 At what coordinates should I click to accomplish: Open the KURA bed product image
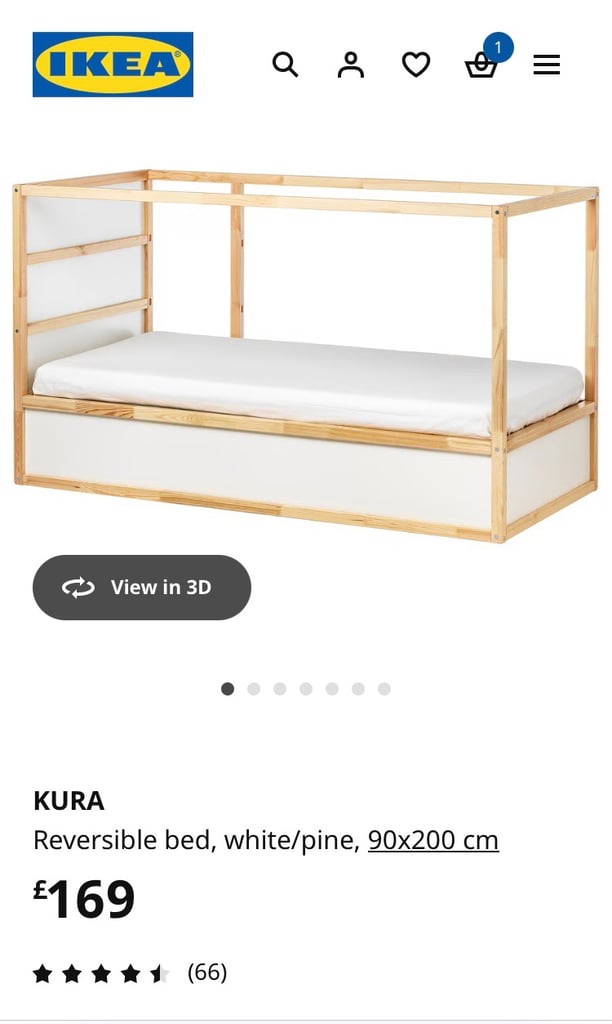pos(306,356)
